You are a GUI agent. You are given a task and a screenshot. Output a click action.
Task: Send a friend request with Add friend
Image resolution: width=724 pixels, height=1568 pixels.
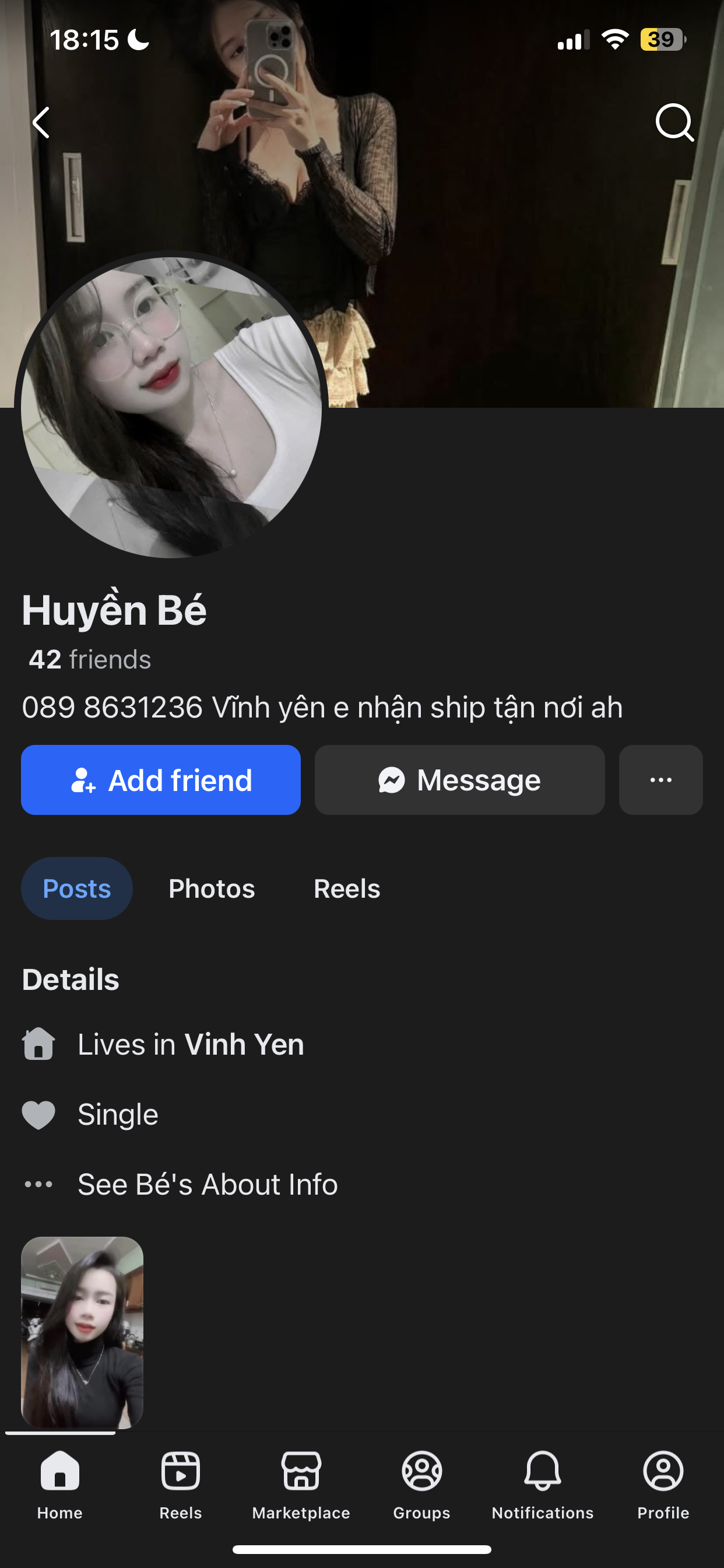tap(161, 780)
